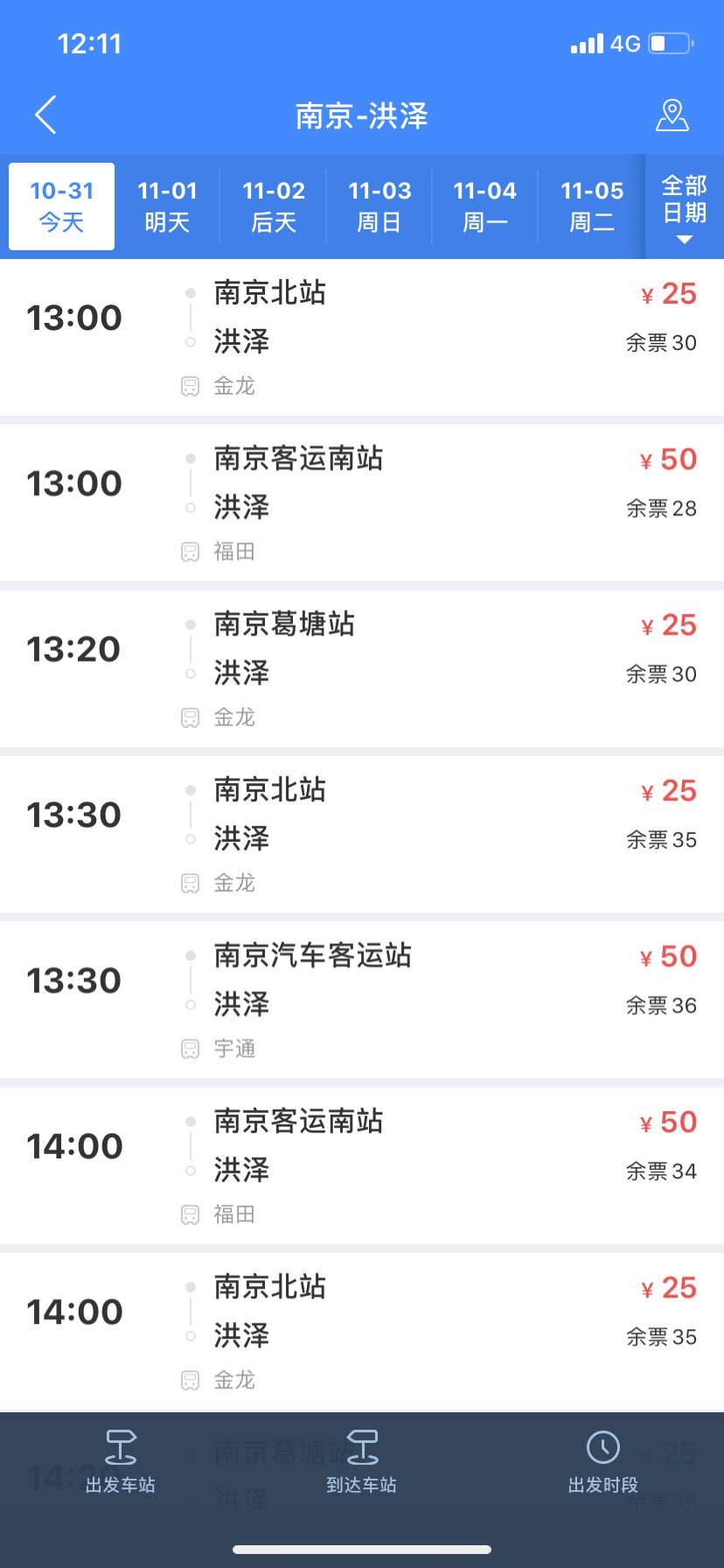Switch to the 11-02 后天 date
This screenshot has width=724, height=1568.
tap(274, 206)
